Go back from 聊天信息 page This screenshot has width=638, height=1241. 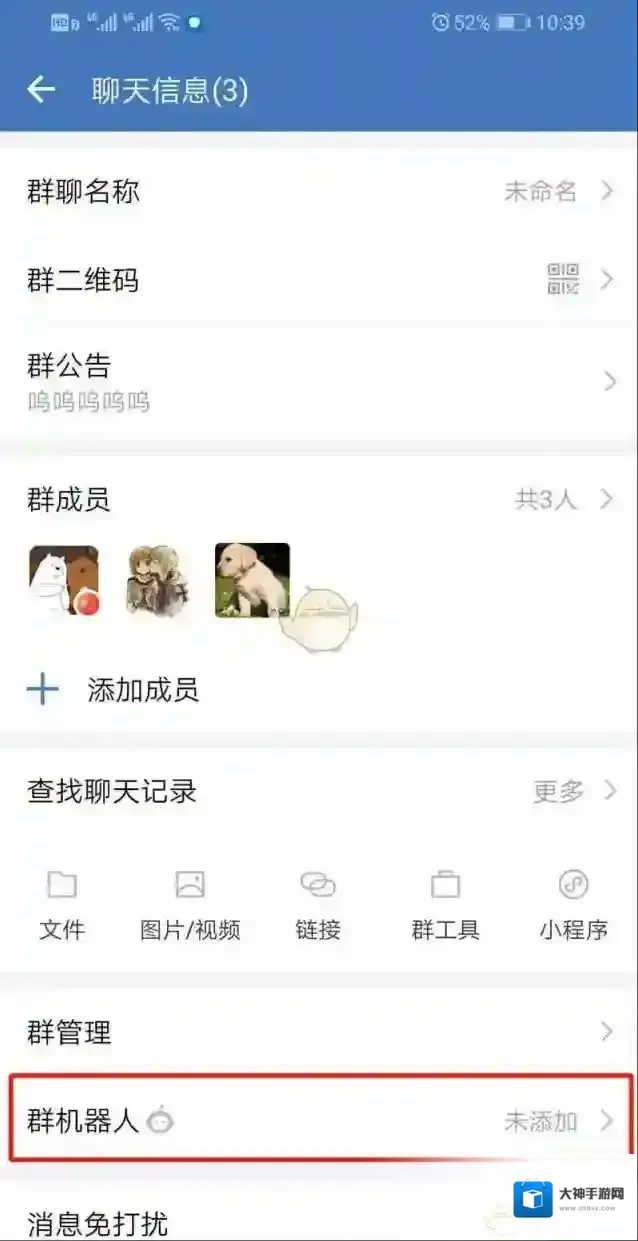coord(41,90)
